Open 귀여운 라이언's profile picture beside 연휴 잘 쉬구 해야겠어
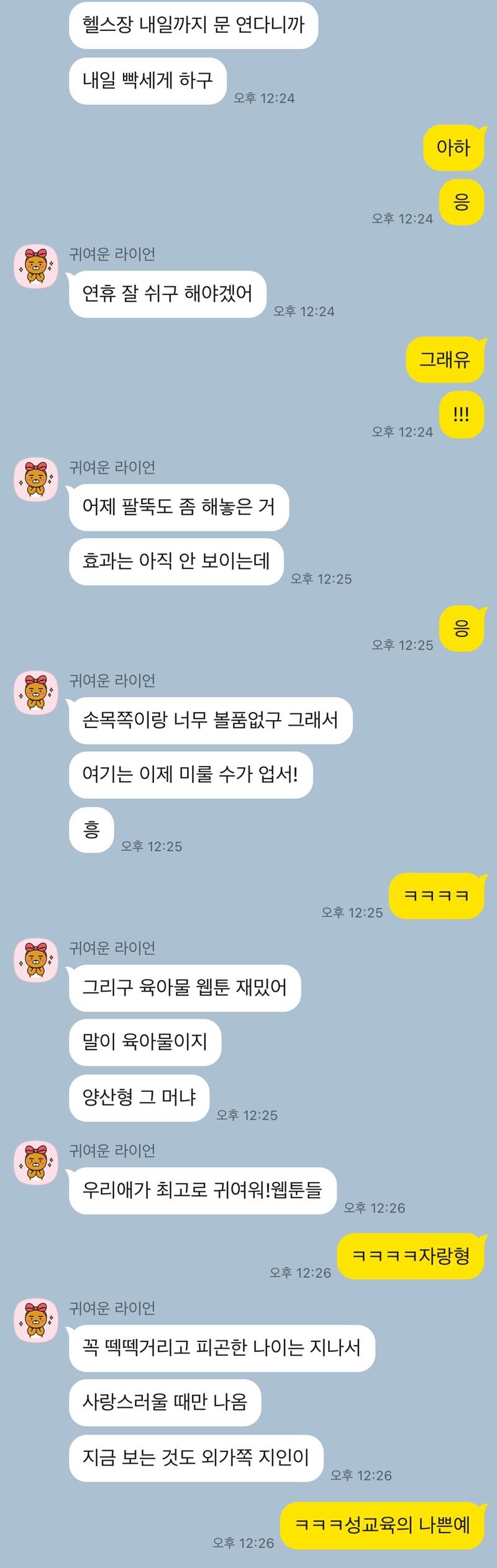Viewport: 497px width, 1568px height. 36,267
